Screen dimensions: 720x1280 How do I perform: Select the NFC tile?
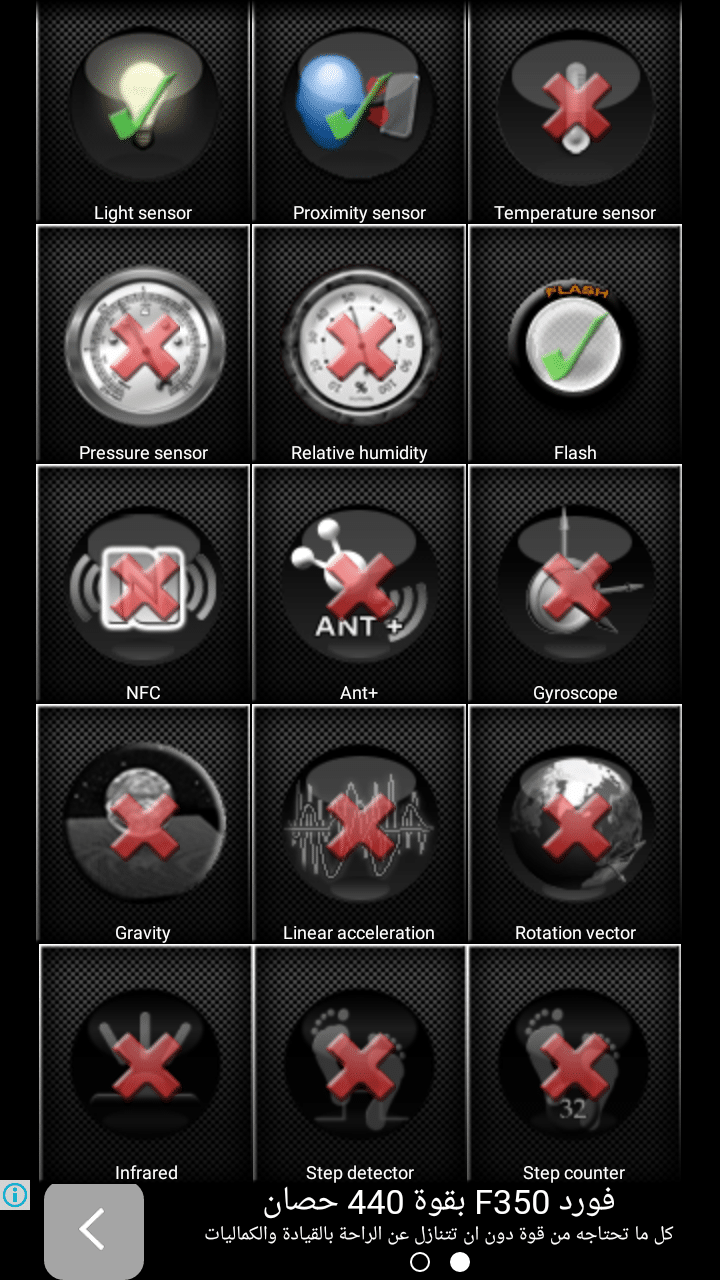(143, 583)
